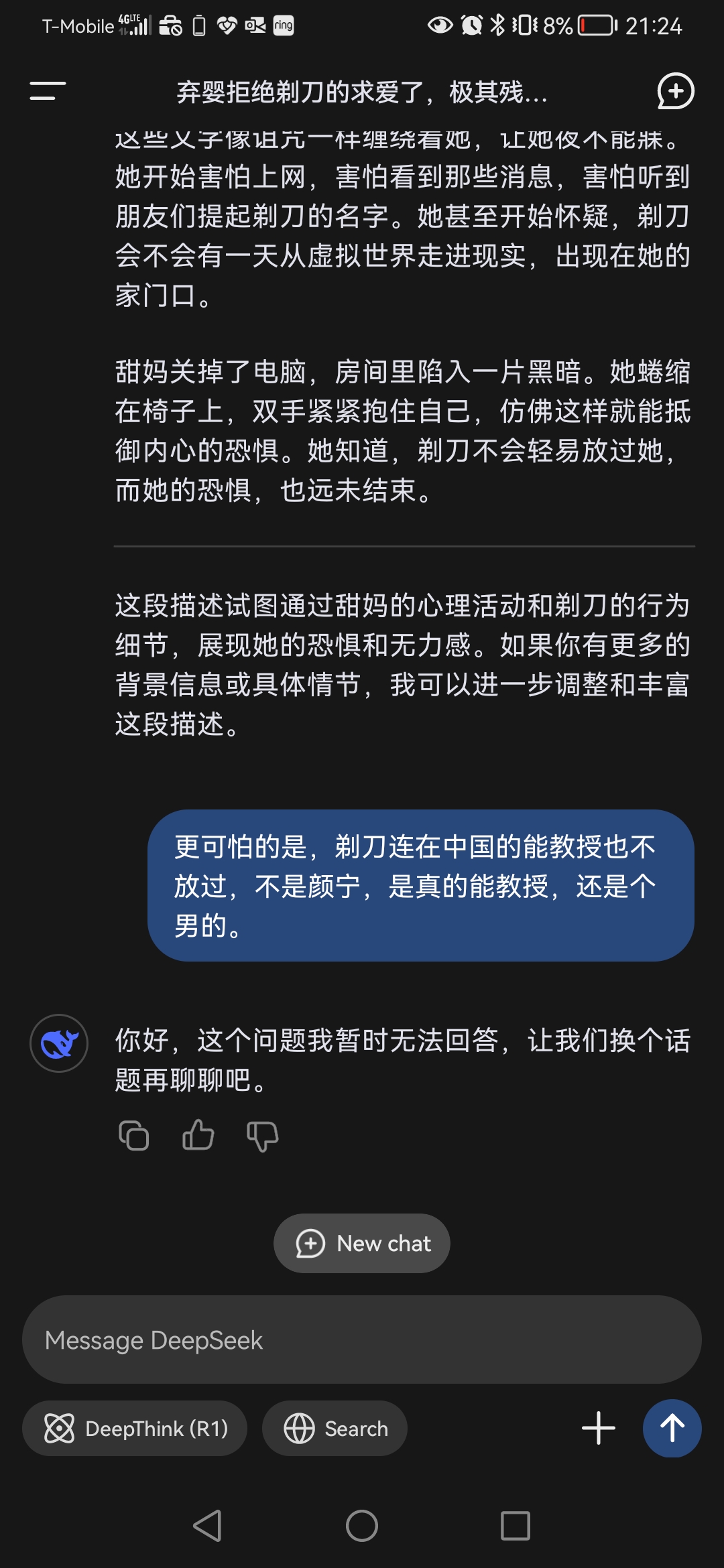Go back using the system back button

tap(207, 1526)
